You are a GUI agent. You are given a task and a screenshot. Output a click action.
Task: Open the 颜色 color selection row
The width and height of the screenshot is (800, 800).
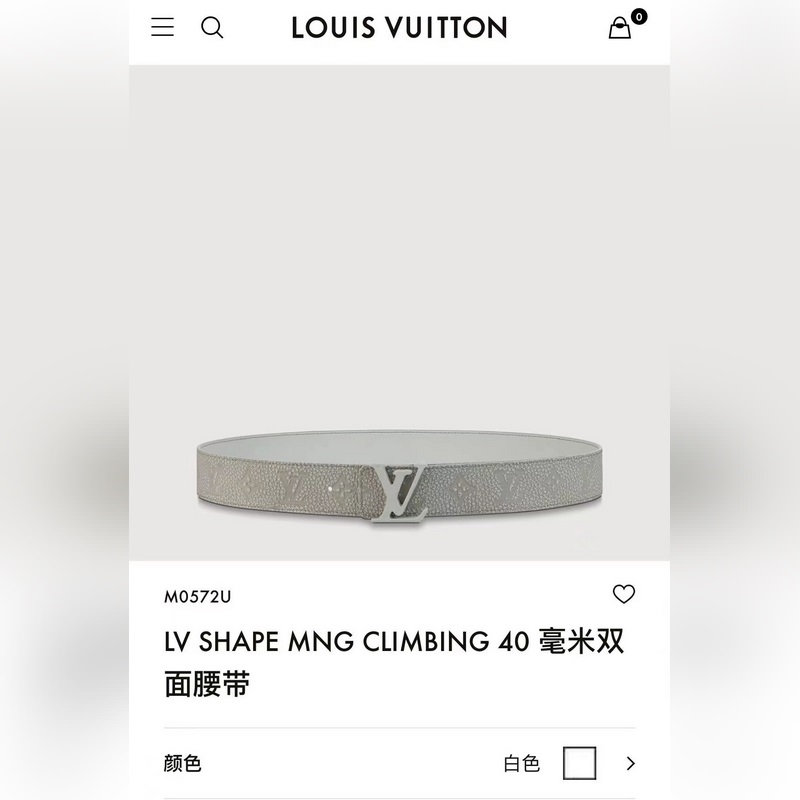click(x=400, y=764)
